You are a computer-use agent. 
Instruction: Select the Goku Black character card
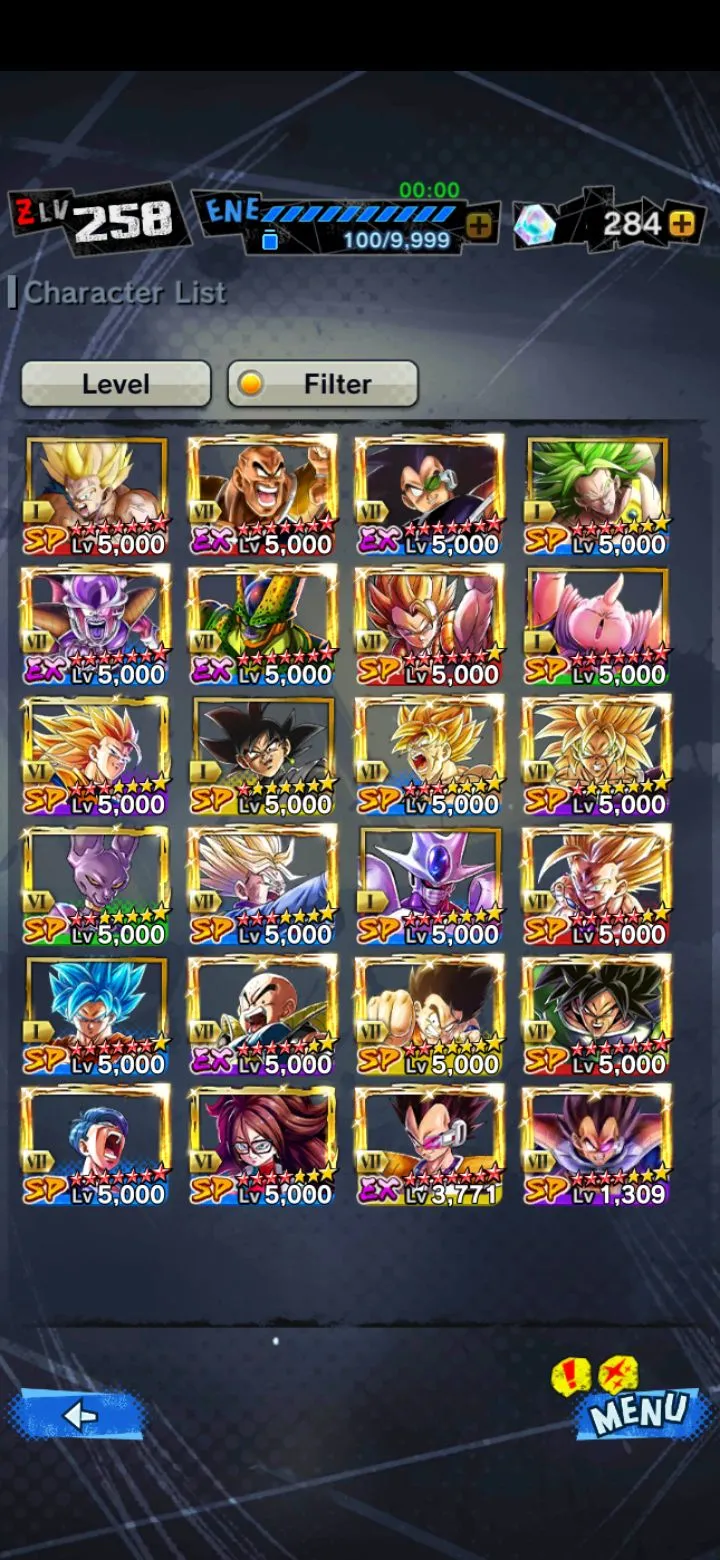[262, 756]
